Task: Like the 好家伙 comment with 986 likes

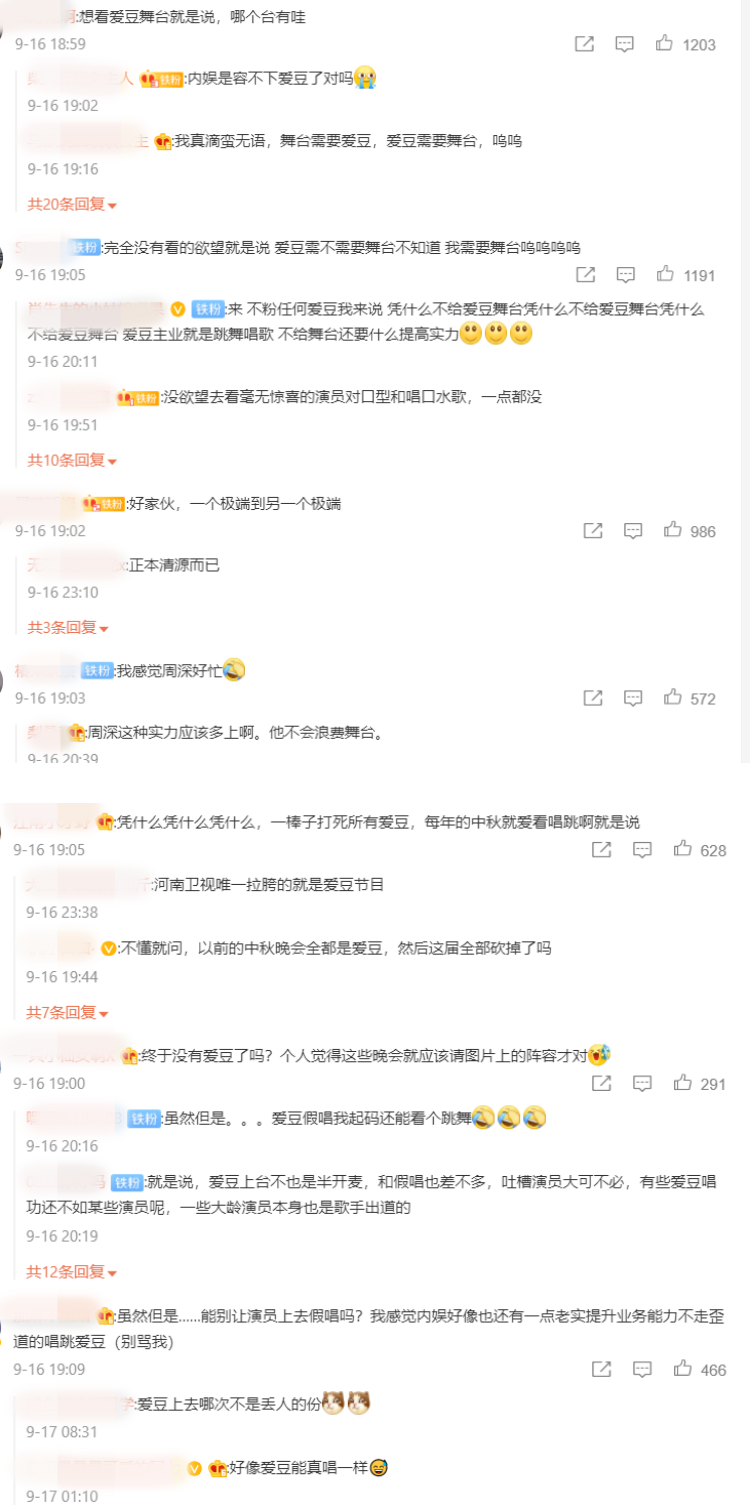Action: (x=673, y=530)
